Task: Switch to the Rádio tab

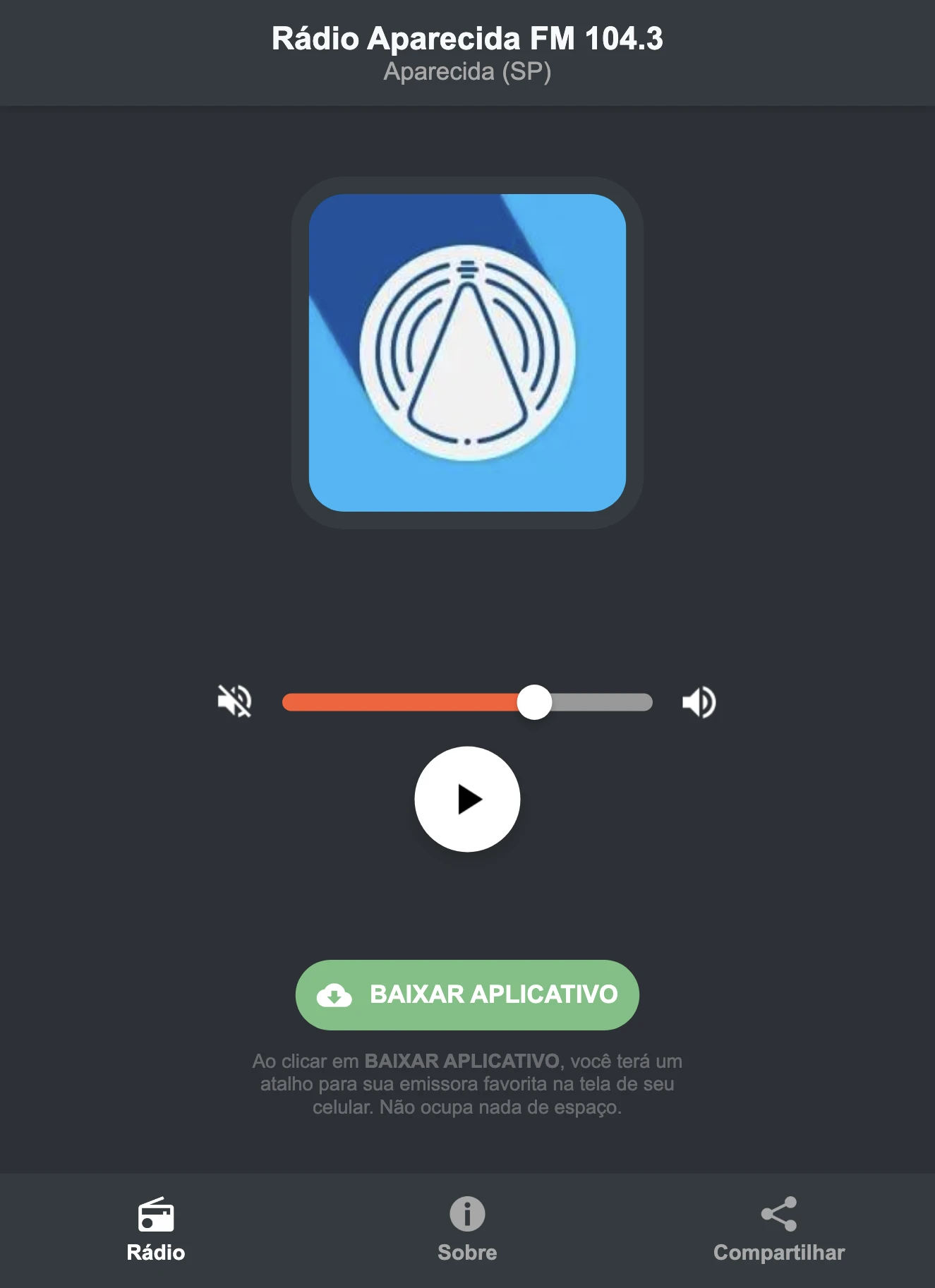Action: coord(156,1229)
